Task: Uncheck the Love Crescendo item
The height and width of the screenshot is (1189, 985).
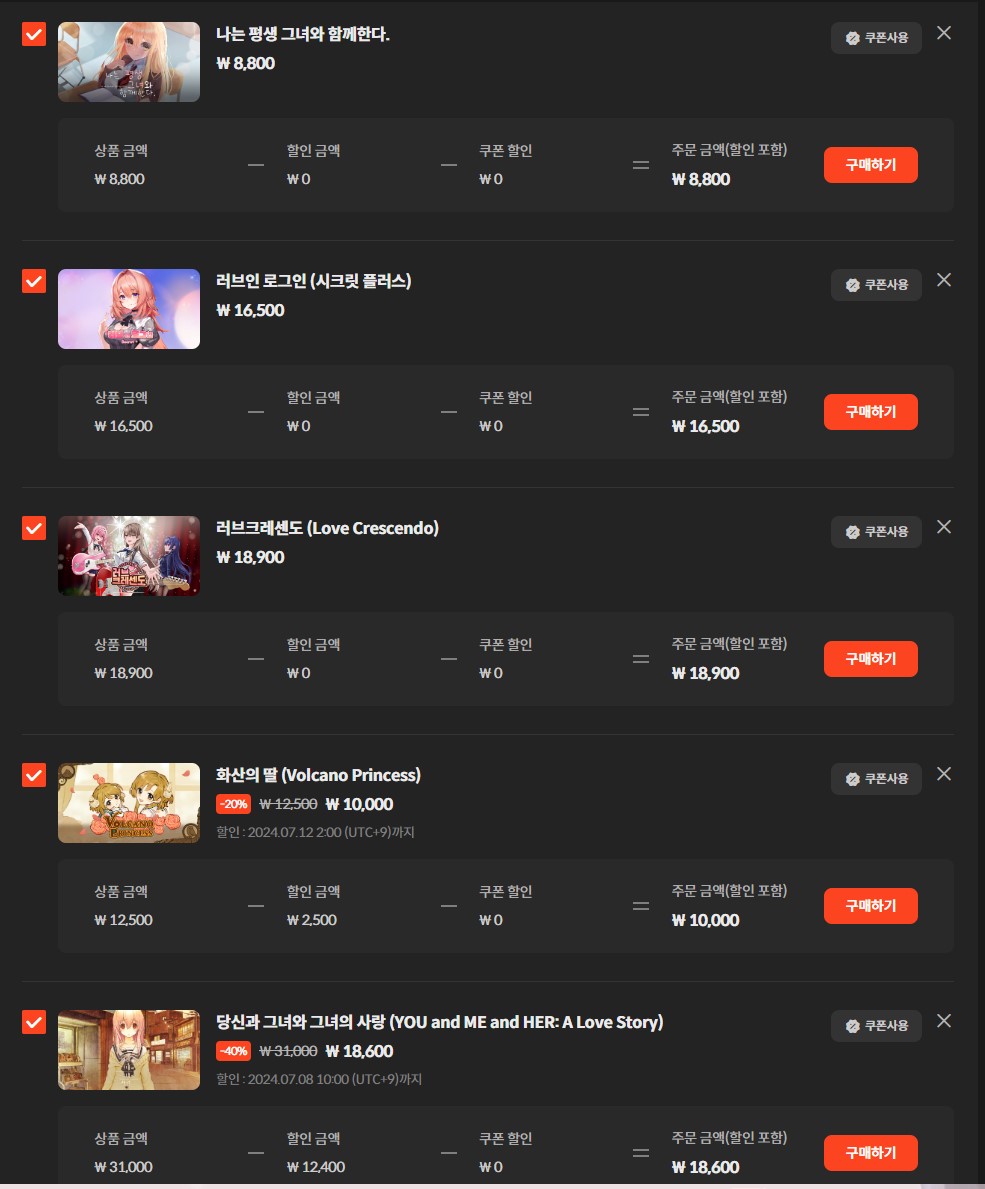Action: pyautogui.click(x=34, y=528)
